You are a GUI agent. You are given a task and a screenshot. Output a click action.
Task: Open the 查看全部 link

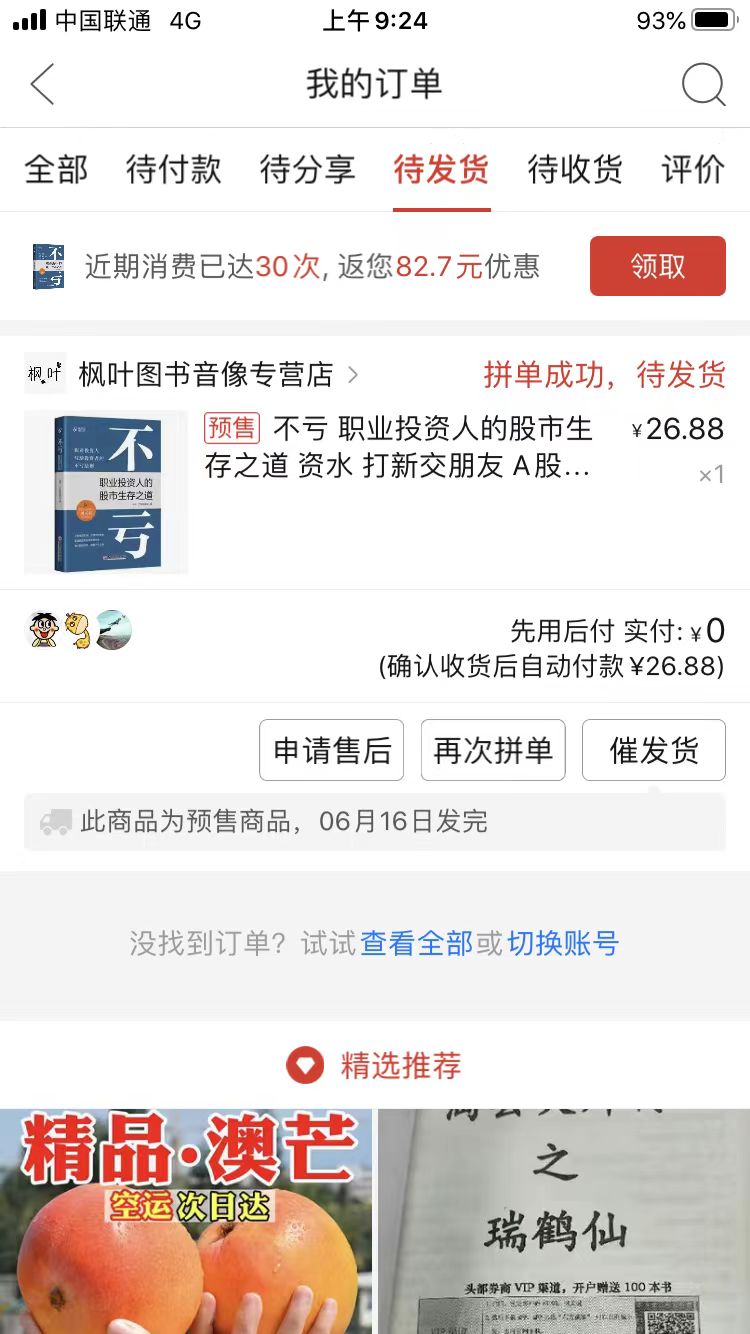point(416,943)
